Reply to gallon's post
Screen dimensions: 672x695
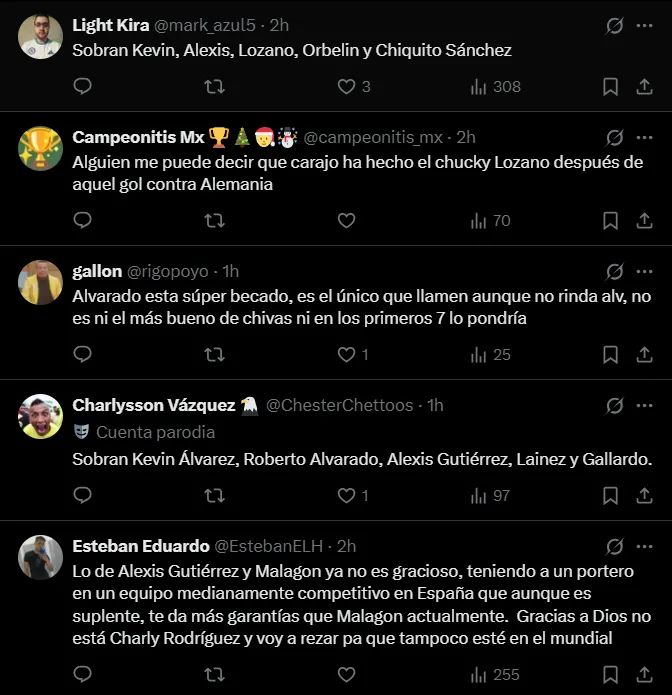click(83, 354)
